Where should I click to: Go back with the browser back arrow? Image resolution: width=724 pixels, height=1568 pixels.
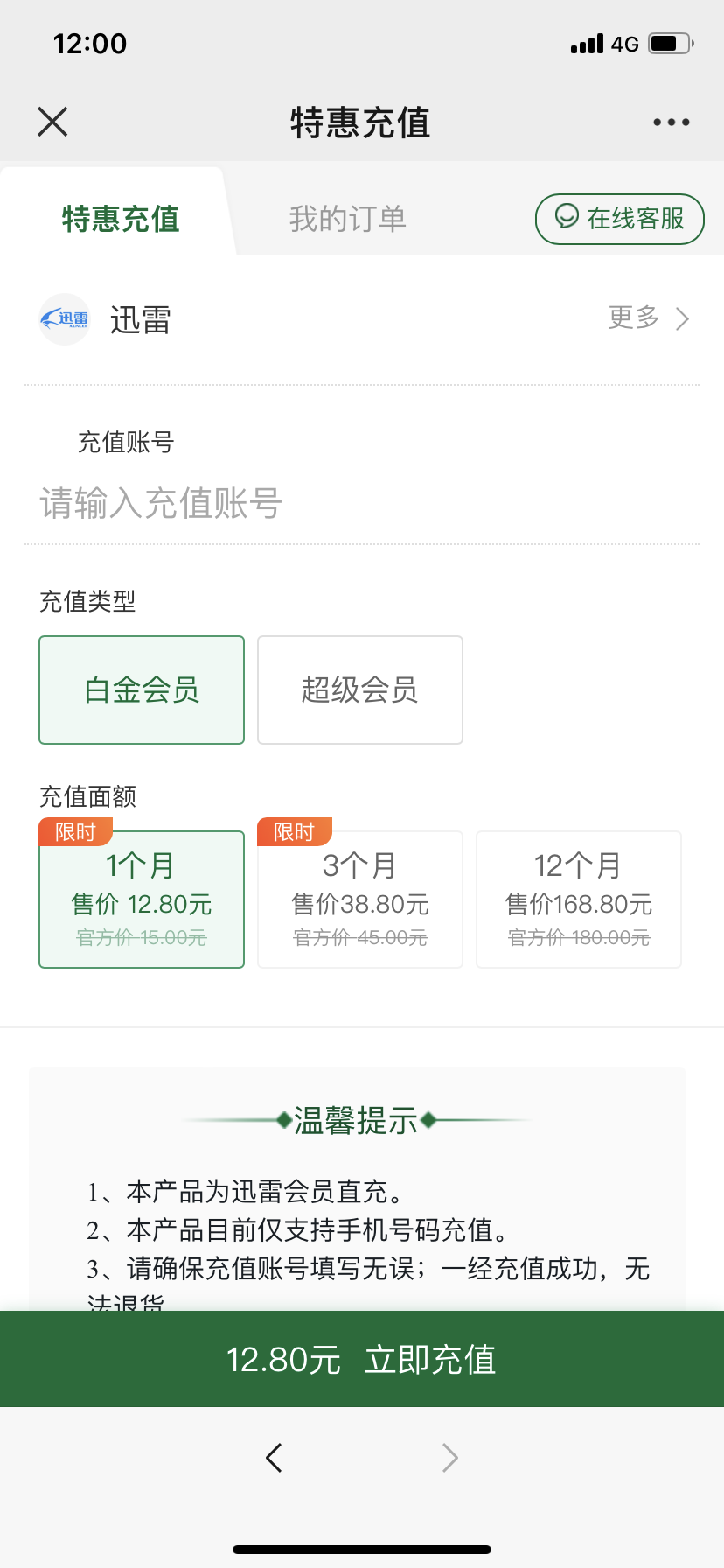pos(274,1457)
